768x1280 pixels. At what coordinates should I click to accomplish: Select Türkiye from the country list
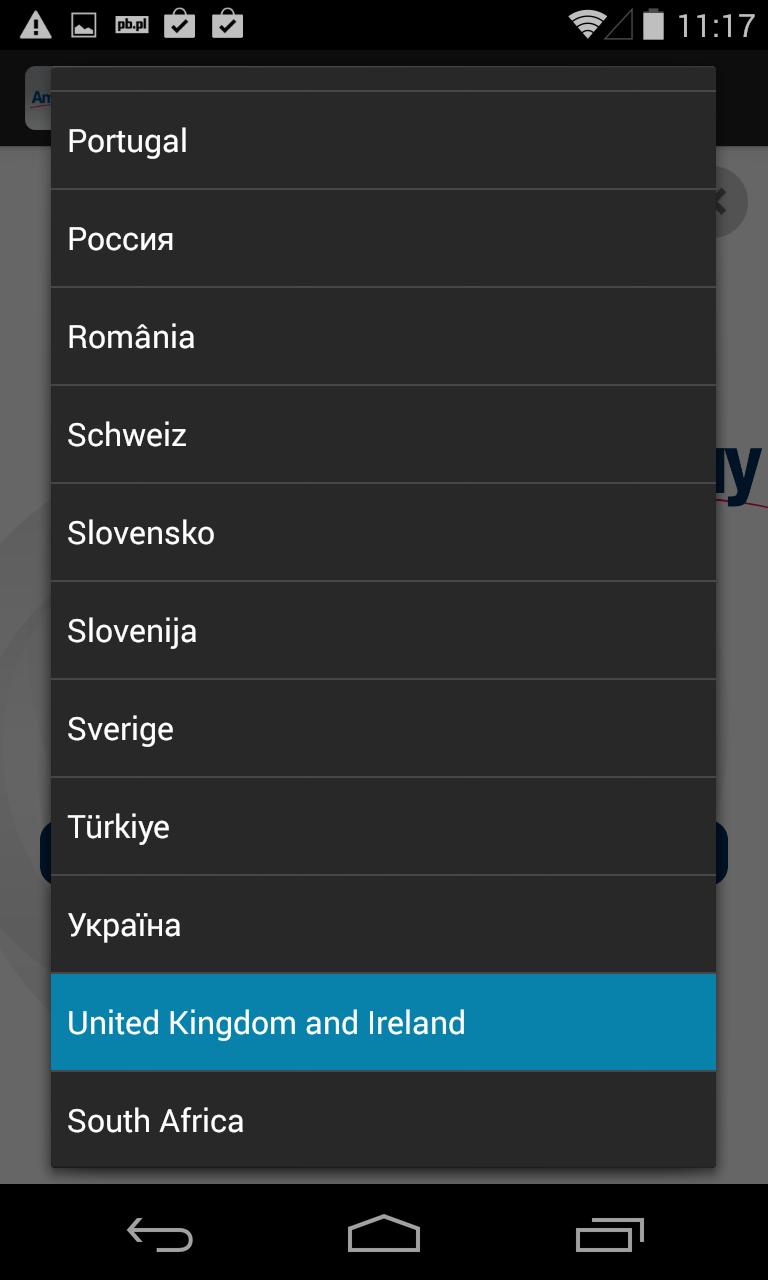coord(383,826)
